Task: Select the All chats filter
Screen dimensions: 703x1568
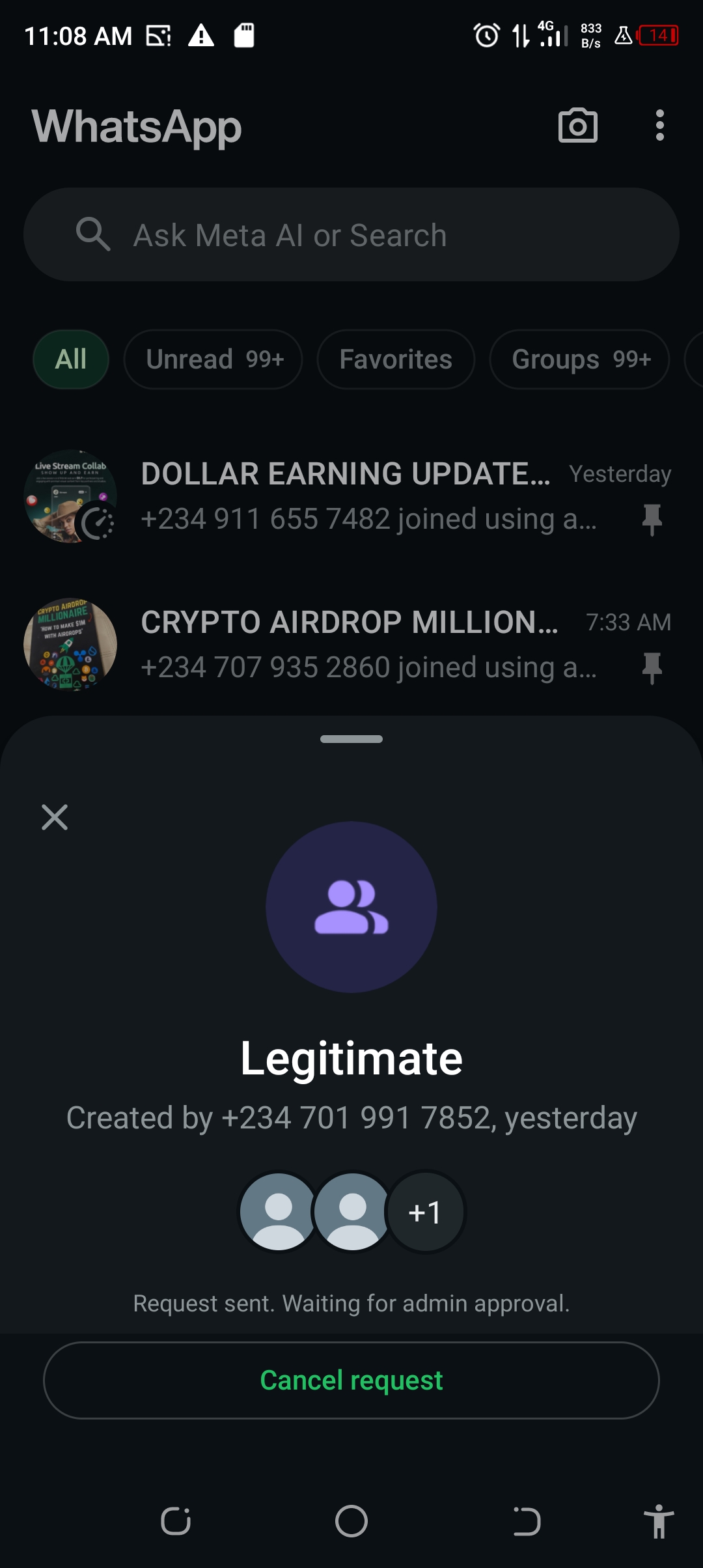Action: (71, 359)
